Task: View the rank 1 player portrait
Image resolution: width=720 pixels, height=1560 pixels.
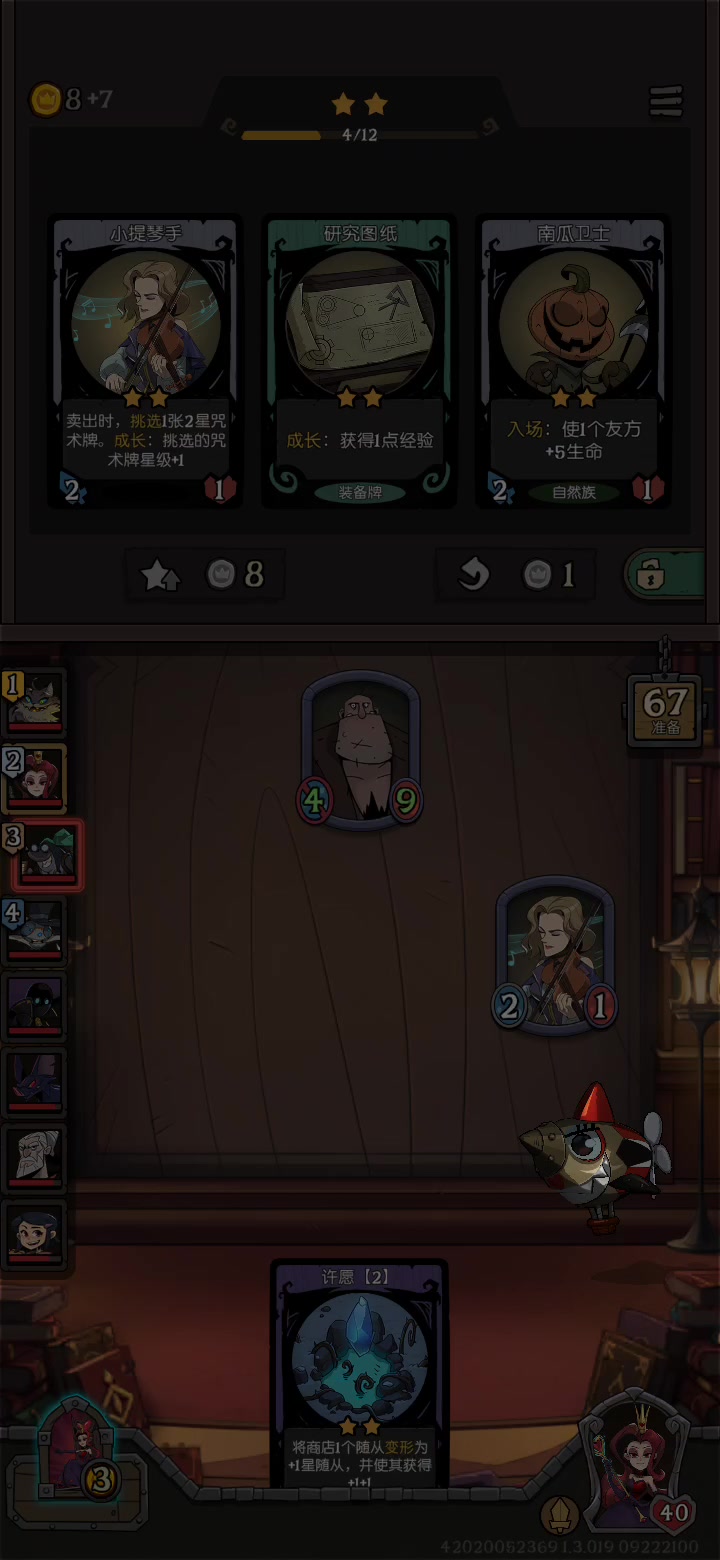Action: pos(35,700)
